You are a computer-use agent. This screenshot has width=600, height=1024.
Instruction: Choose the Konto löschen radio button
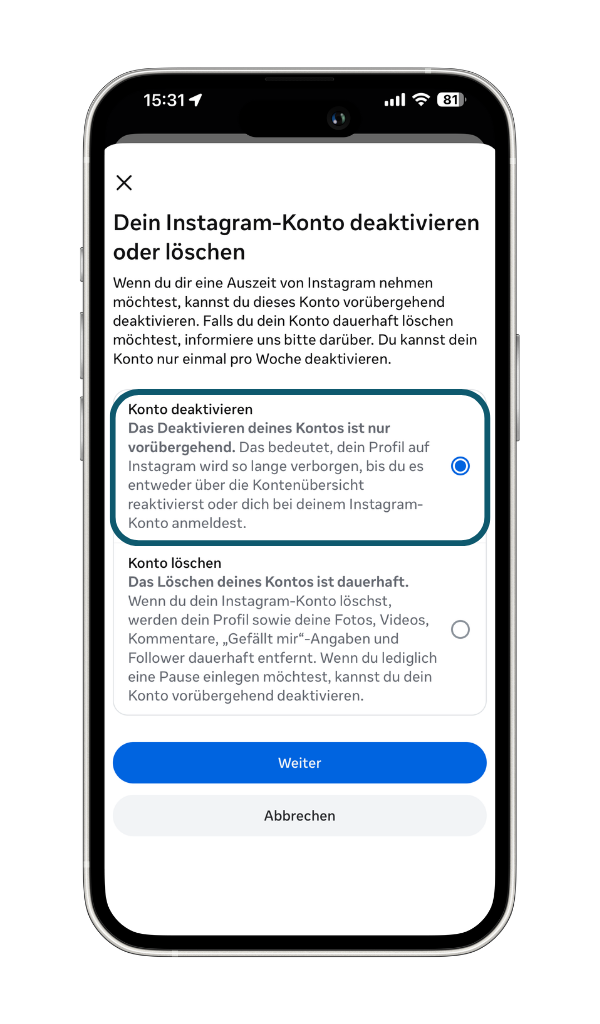459,630
